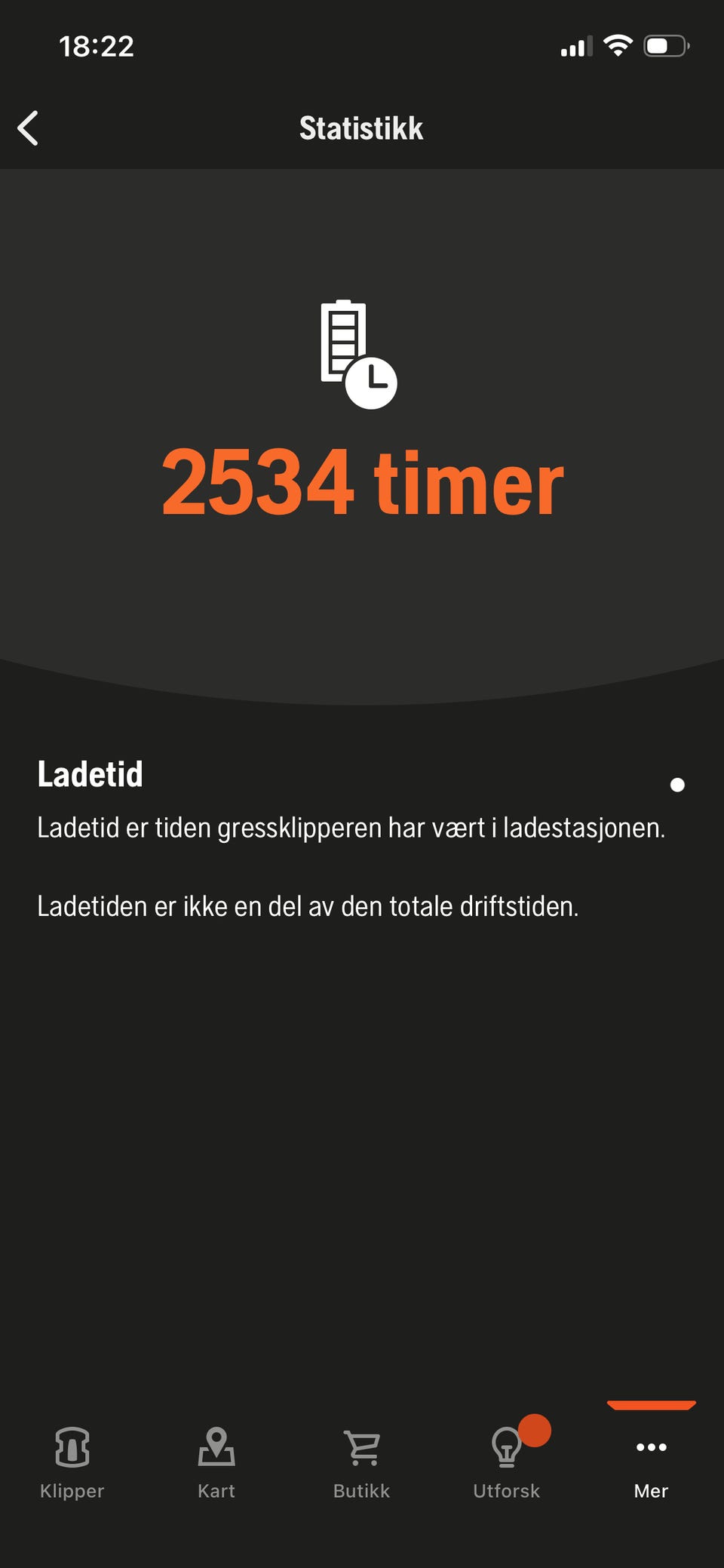Screen dimensions: 724x1568
Task: Navigate back with the left chevron
Action: pos(29,128)
